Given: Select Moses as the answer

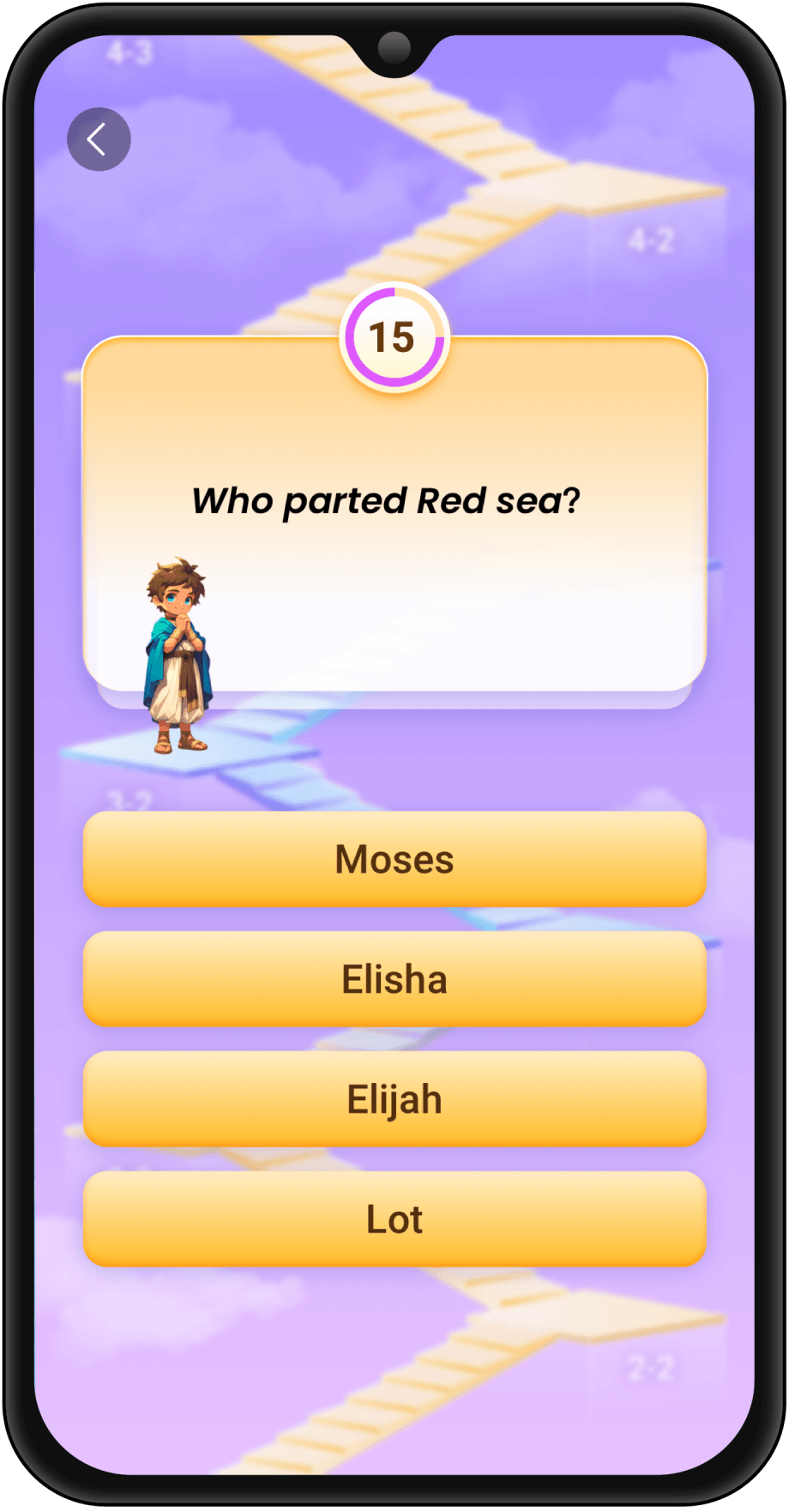Looking at the screenshot, I should point(394,859).
